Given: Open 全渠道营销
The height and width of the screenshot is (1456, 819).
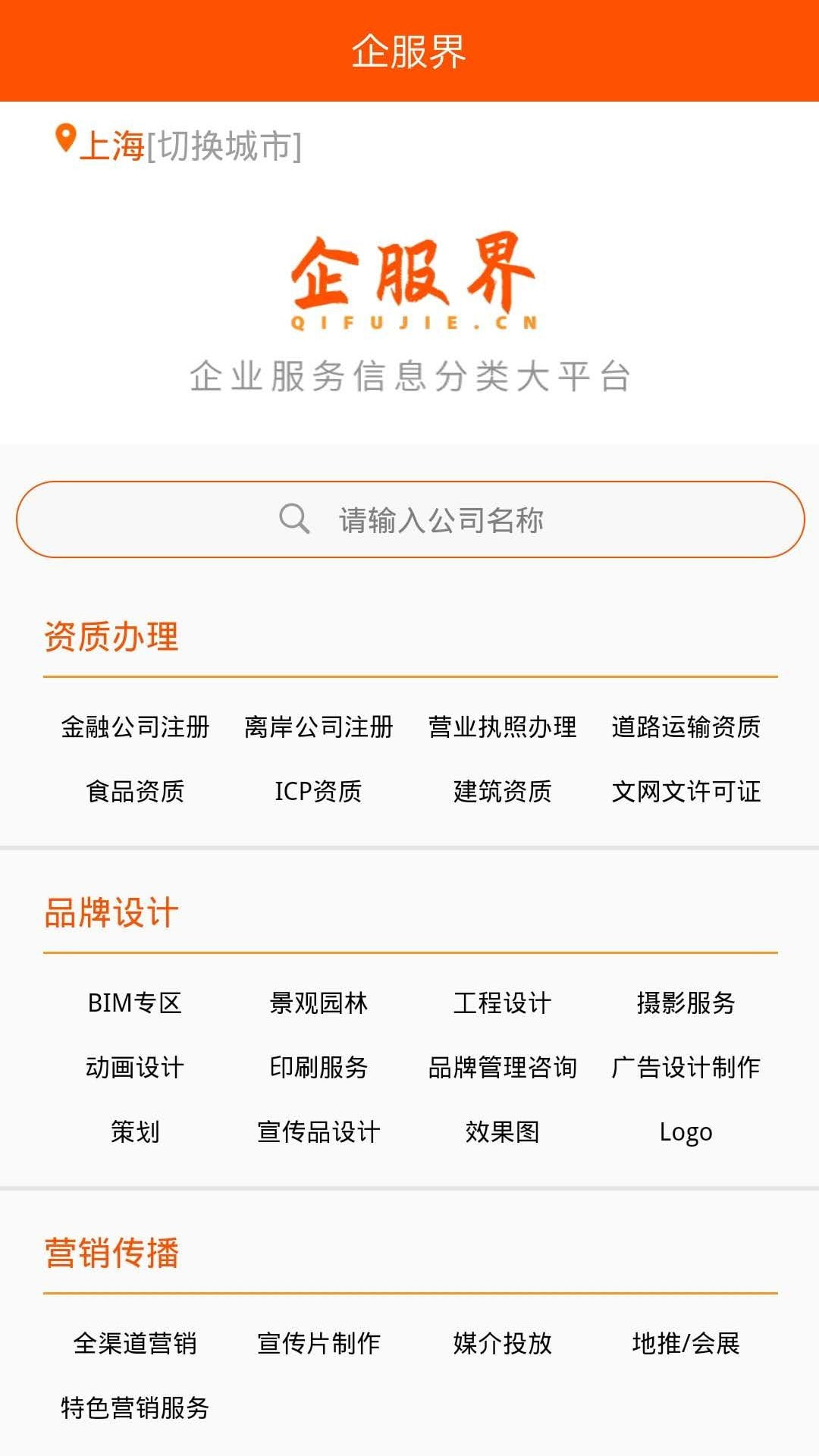Looking at the screenshot, I should [x=135, y=1343].
